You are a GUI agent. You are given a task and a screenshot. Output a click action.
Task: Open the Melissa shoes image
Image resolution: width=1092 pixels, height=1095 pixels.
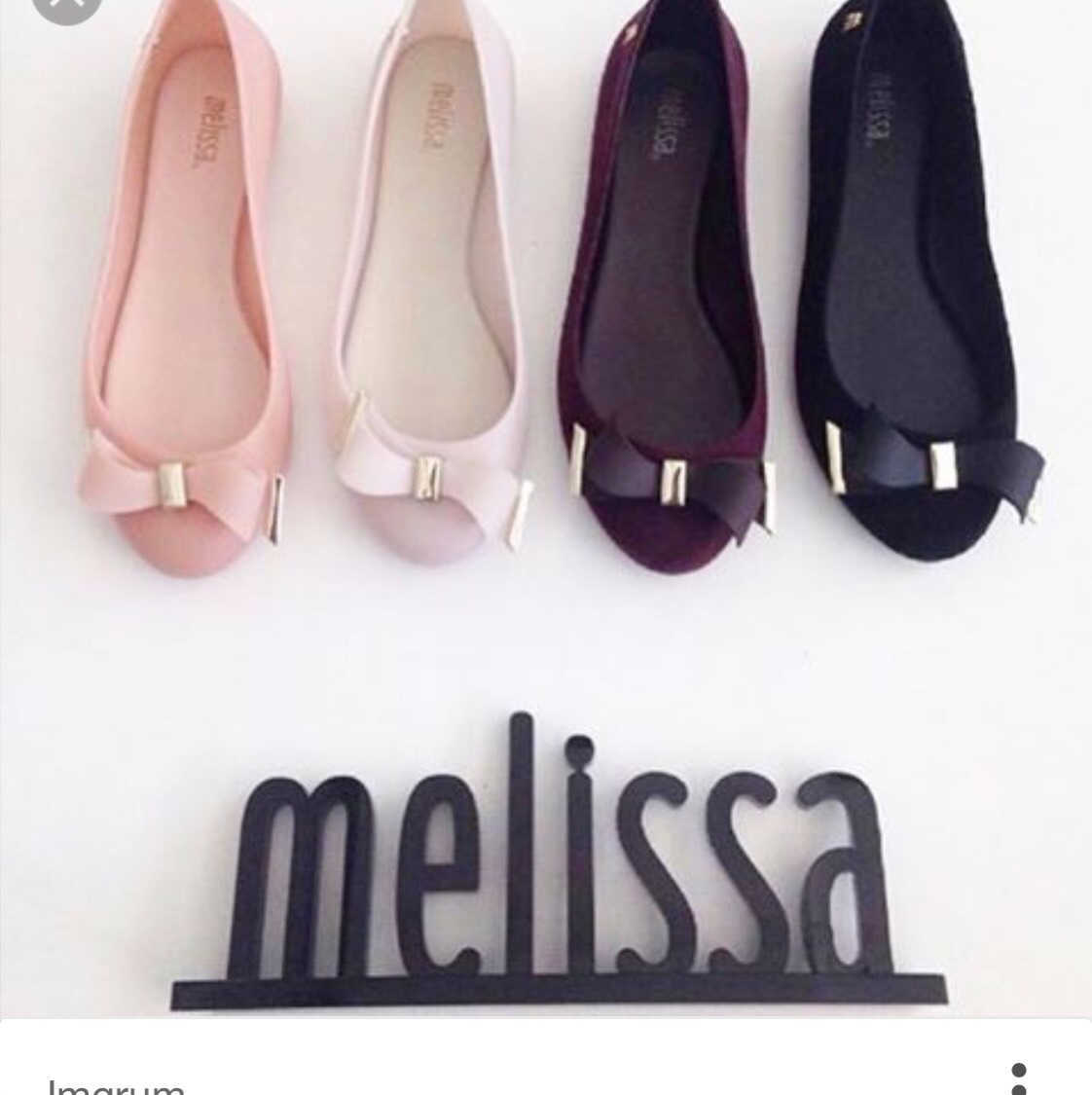(x=546, y=506)
